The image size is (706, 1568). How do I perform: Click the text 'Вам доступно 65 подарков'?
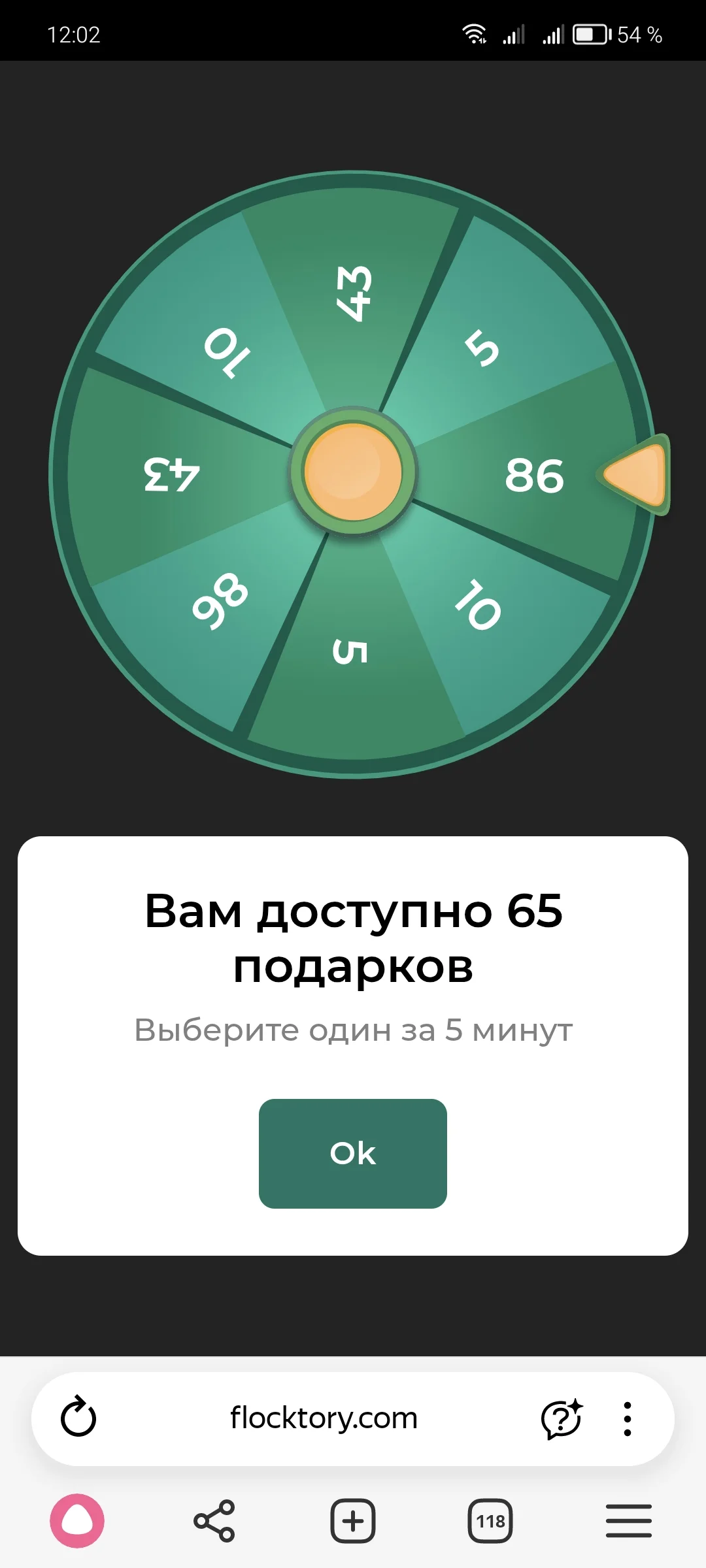pos(353,941)
